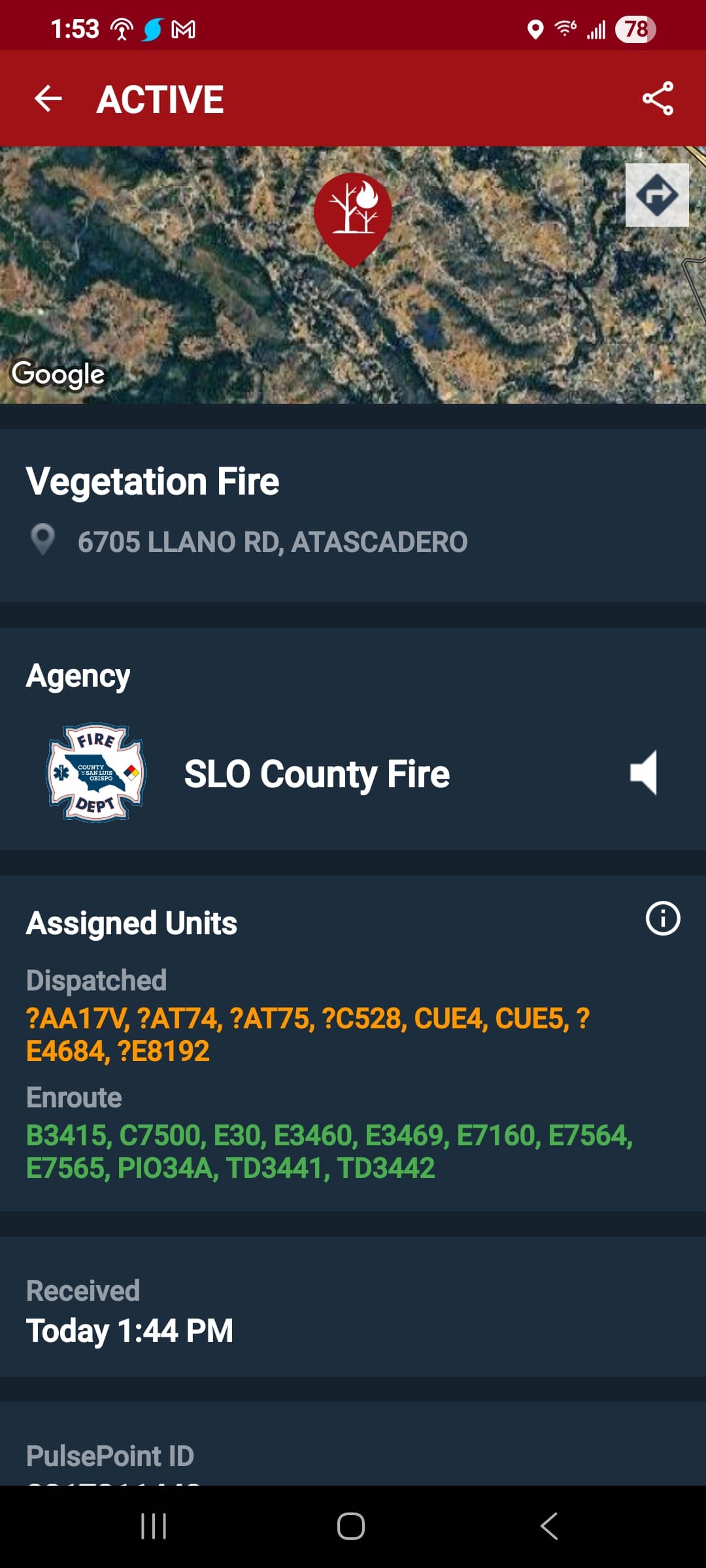Tap the system home button

pos(351,1526)
